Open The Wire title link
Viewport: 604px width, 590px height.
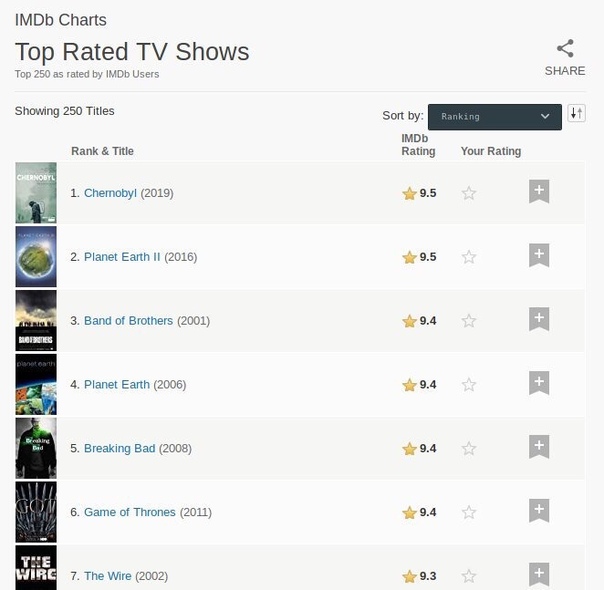(108, 576)
